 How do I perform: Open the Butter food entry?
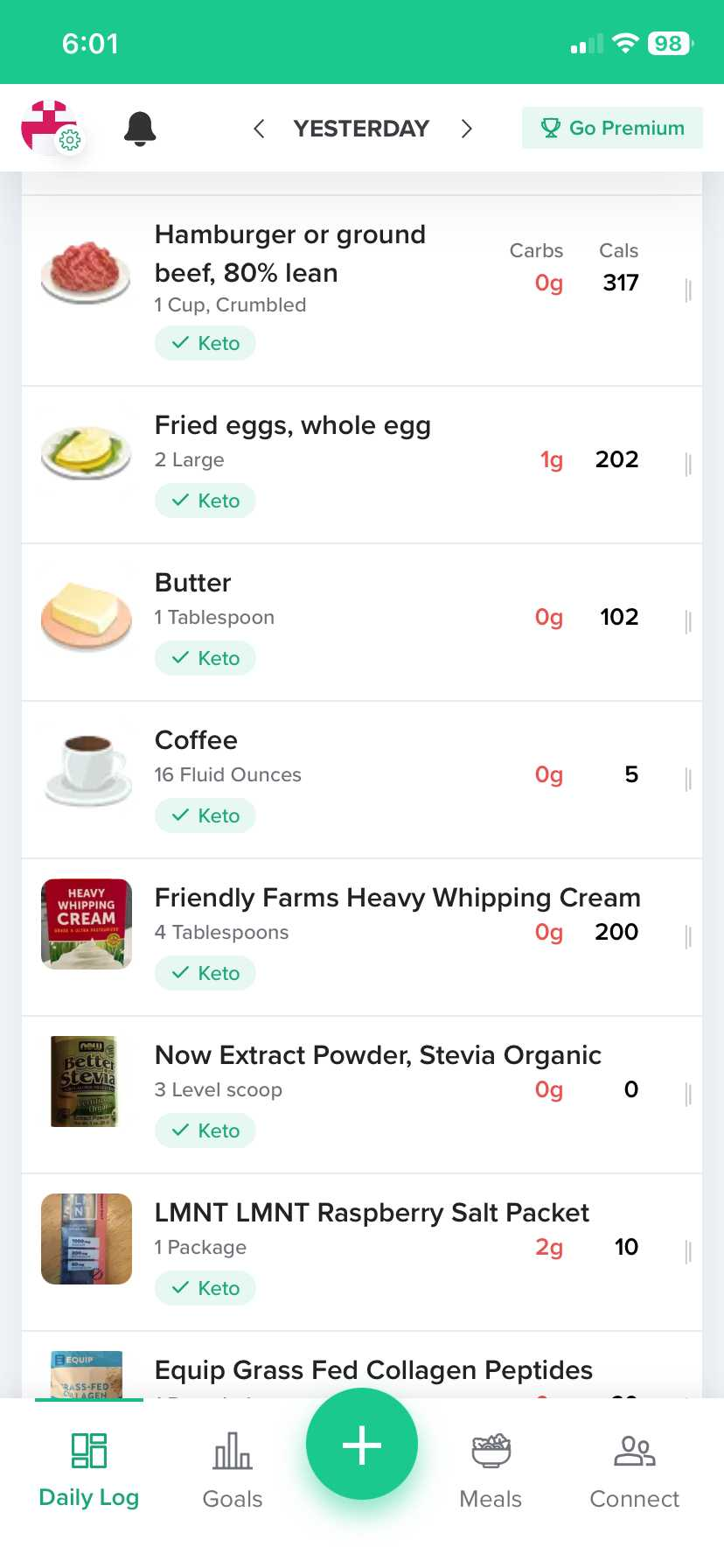click(193, 584)
